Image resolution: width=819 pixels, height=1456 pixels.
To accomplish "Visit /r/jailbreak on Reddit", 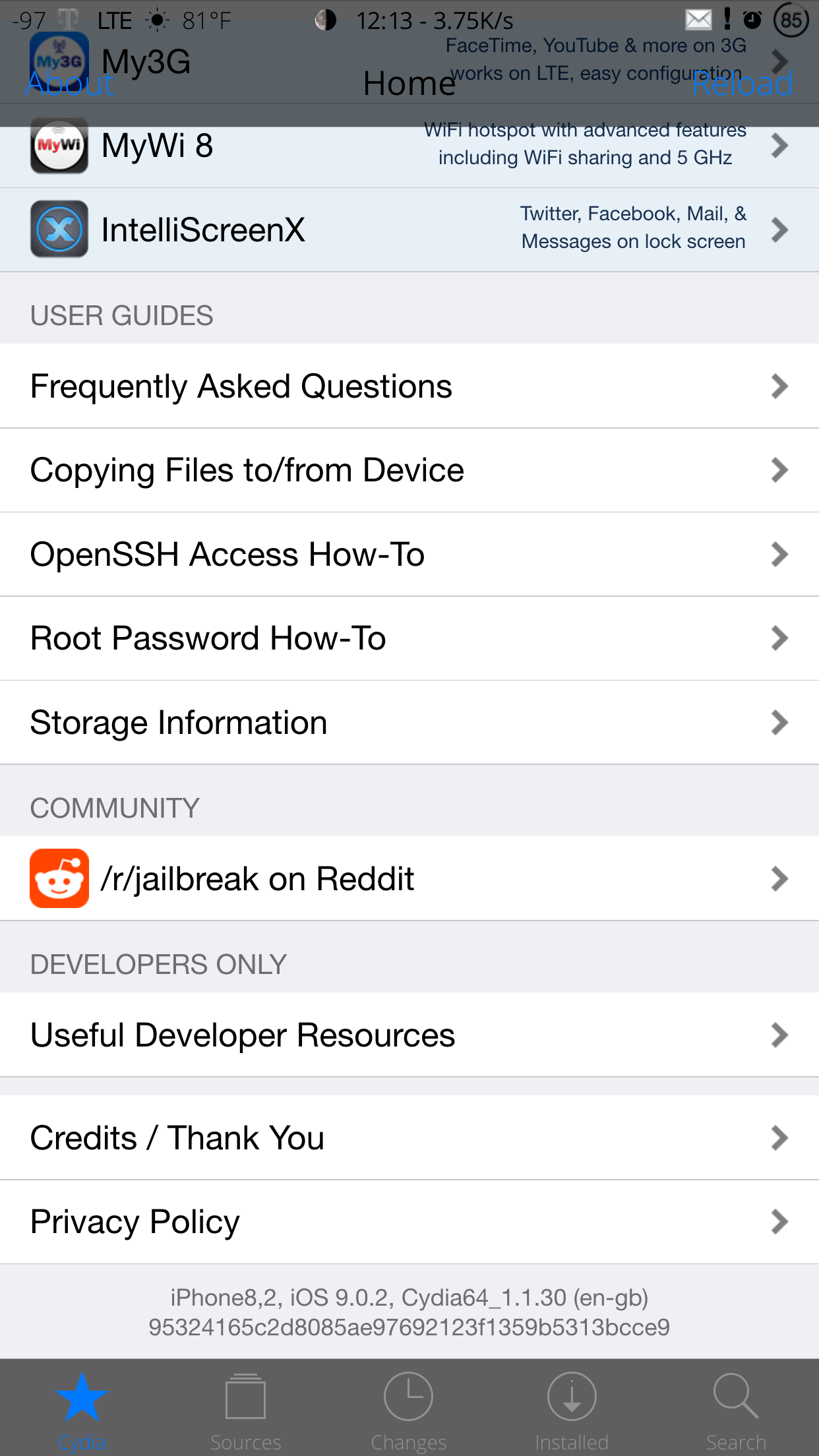I will pyautogui.click(x=409, y=879).
